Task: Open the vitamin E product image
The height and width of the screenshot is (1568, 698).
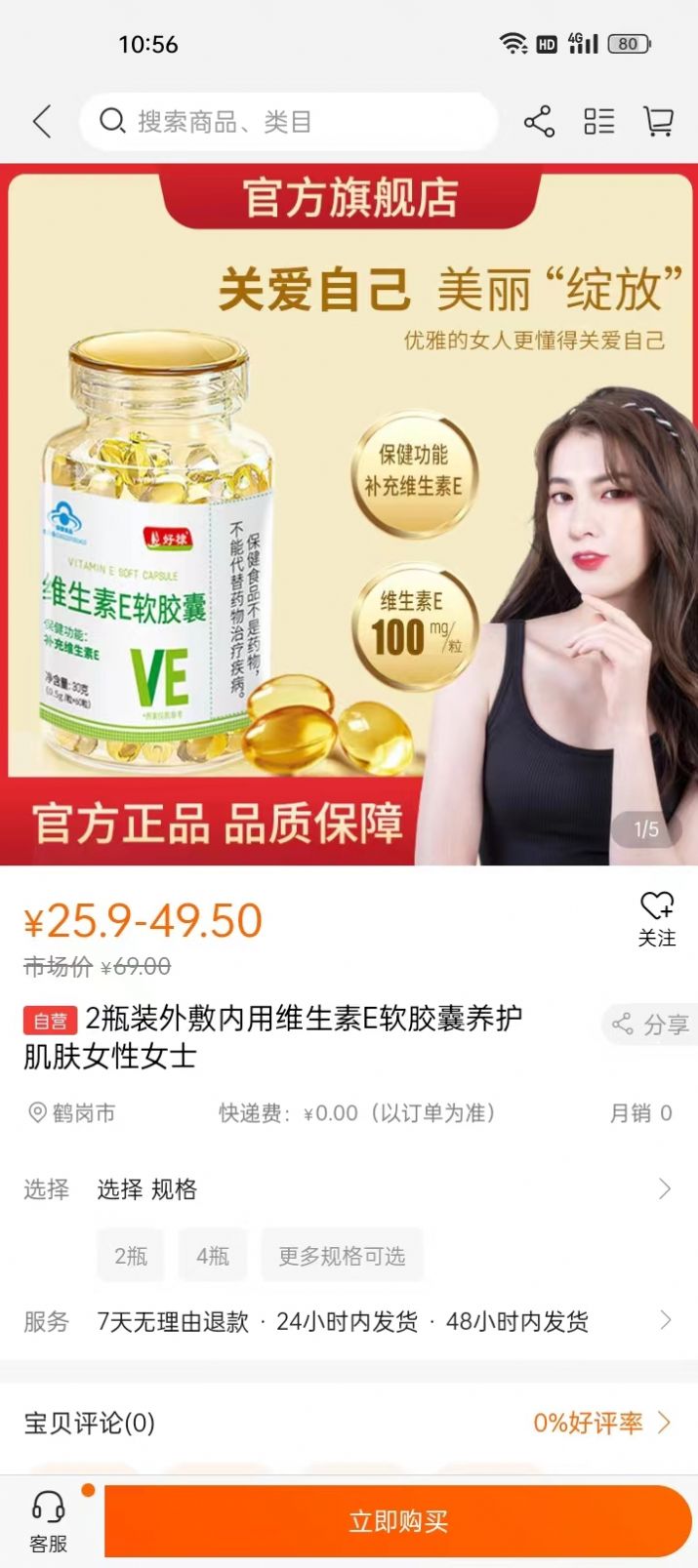Action: (349, 514)
